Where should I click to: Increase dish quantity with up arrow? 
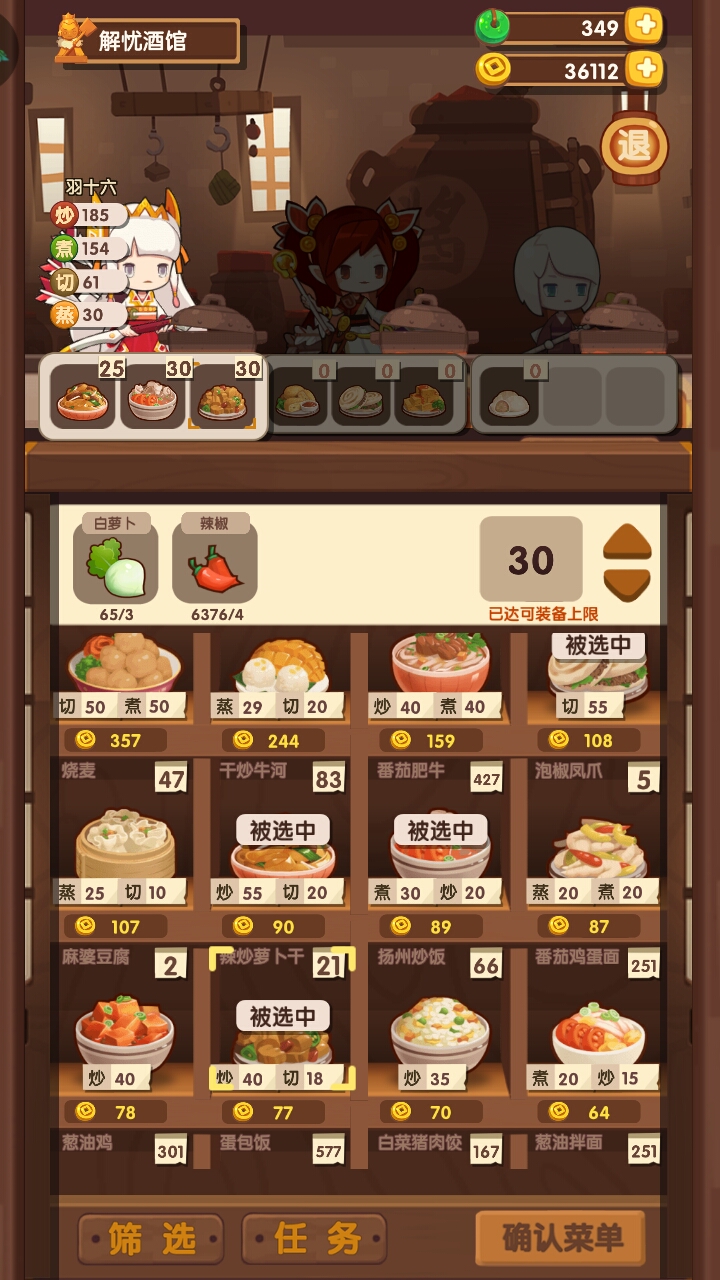627,541
